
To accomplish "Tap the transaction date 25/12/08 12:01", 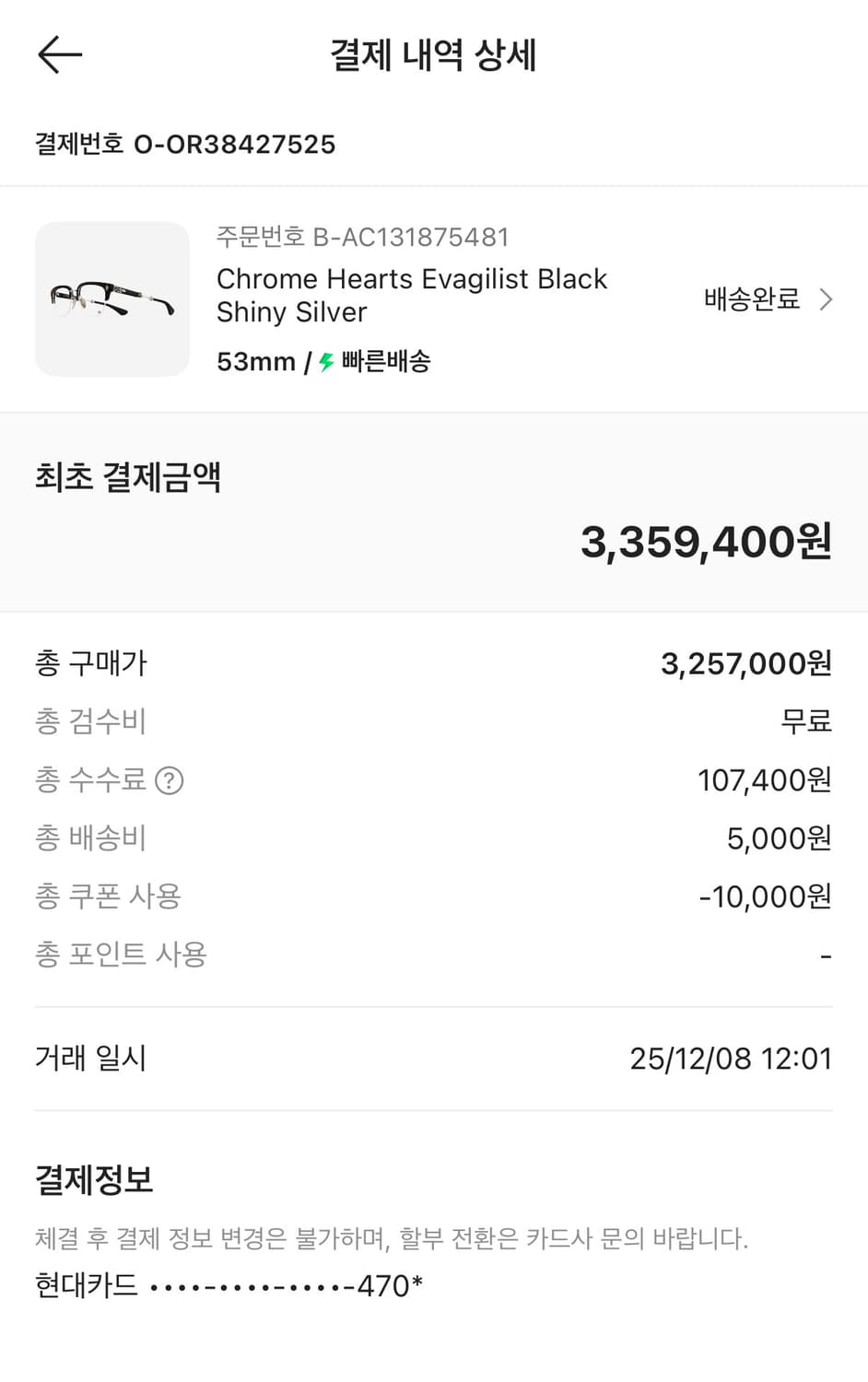I will [731, 1059].
